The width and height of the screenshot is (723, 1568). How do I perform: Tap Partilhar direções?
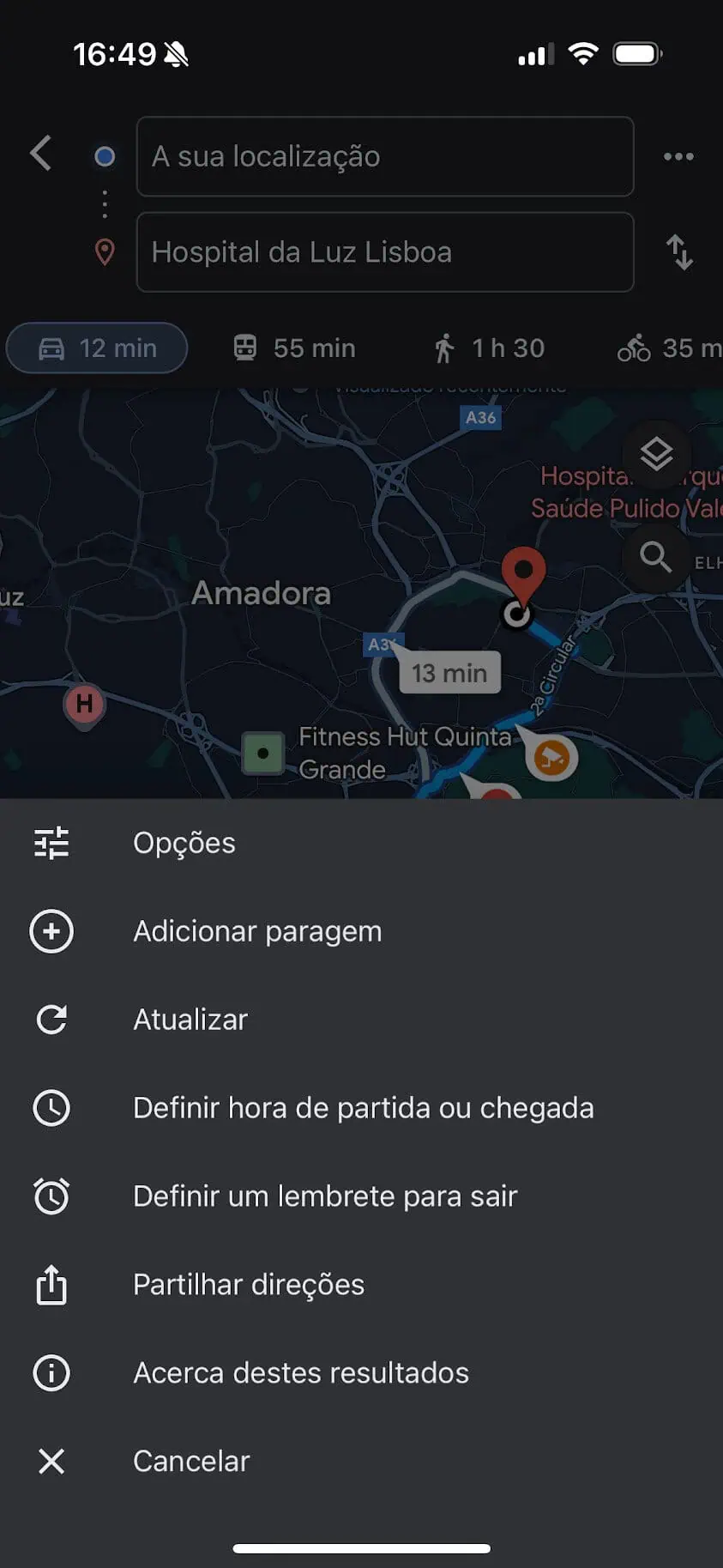coord(361,1285)
